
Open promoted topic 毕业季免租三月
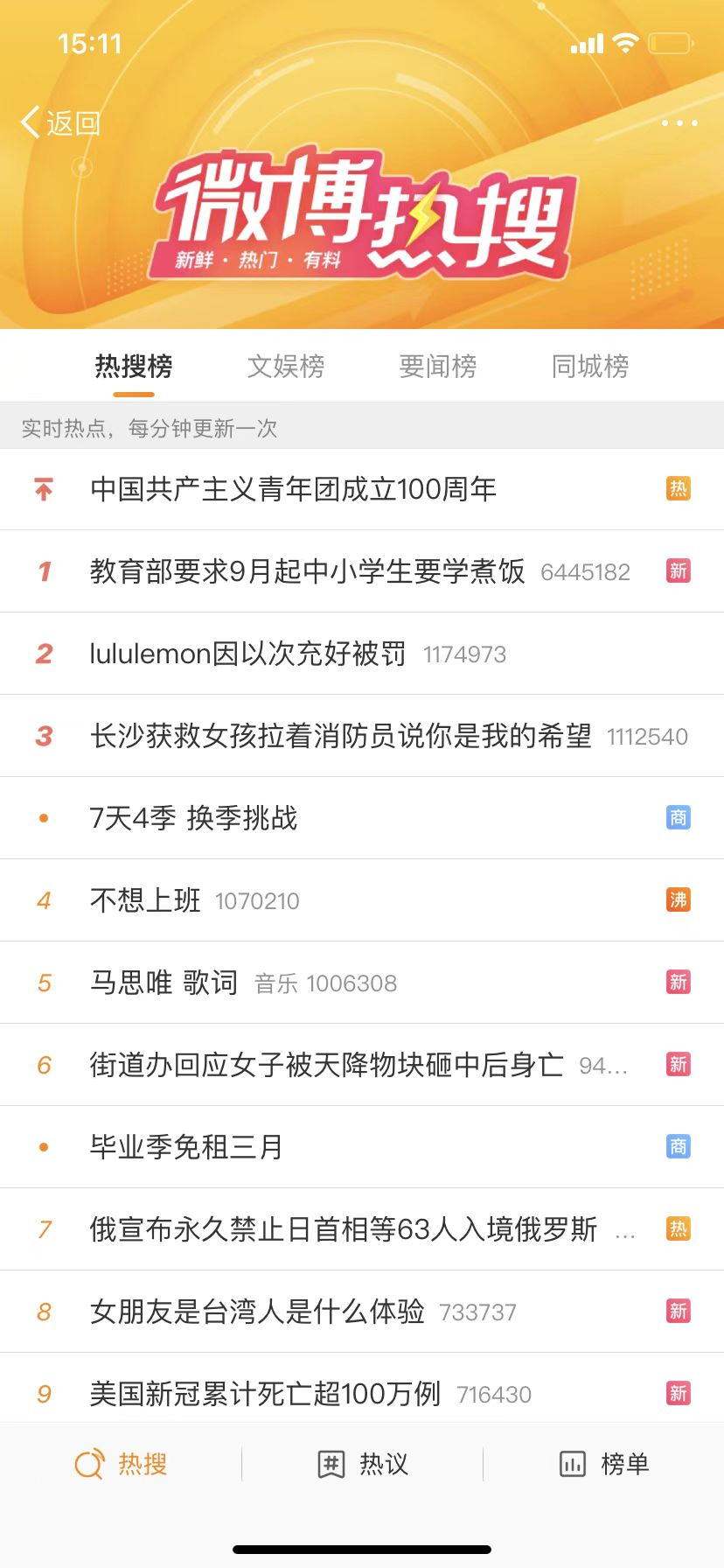[x=362, y=1147]
